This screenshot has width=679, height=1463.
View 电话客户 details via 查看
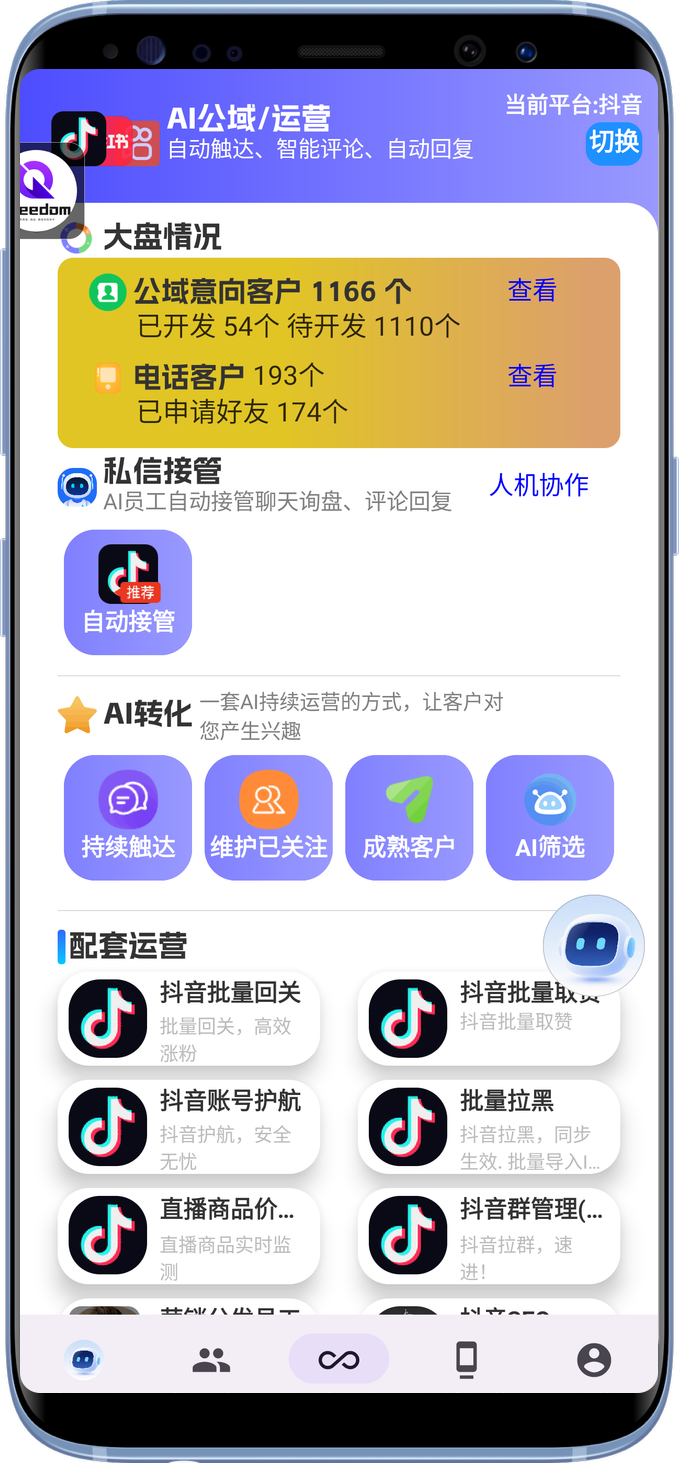pyautogui.click(x=531, y=376)
